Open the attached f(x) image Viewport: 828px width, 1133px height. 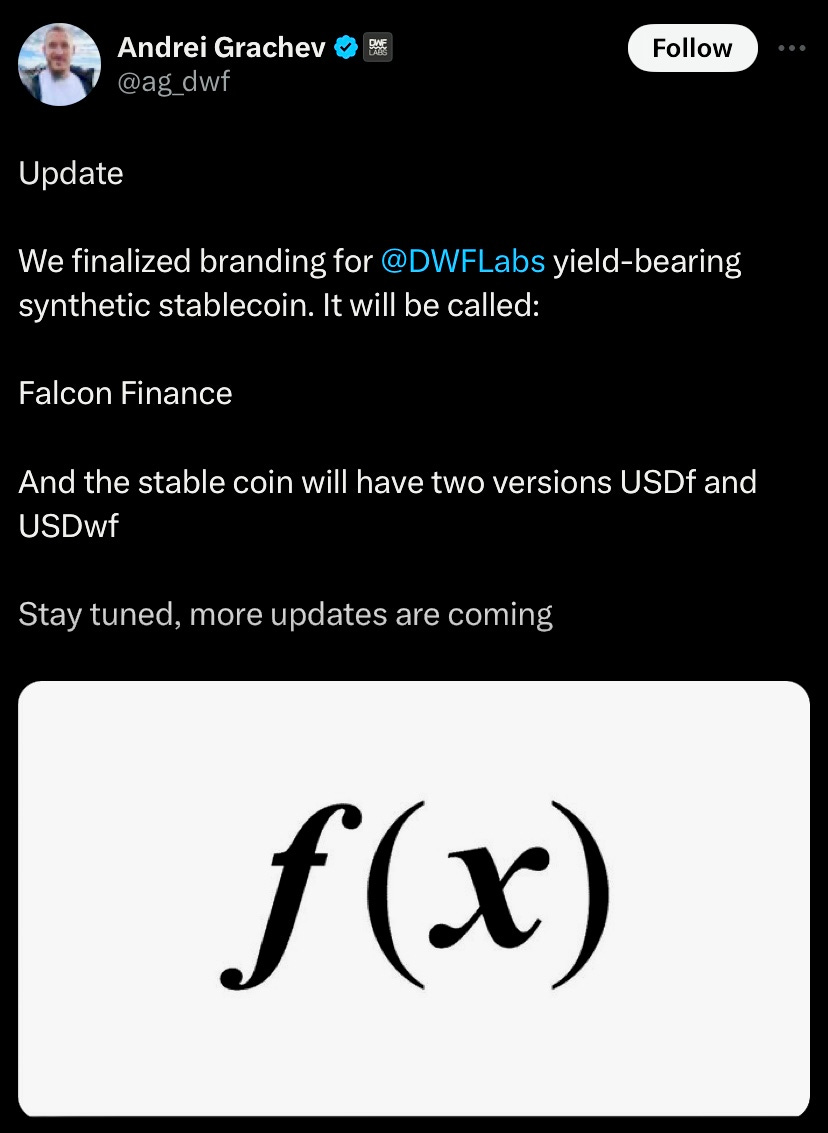414,897
